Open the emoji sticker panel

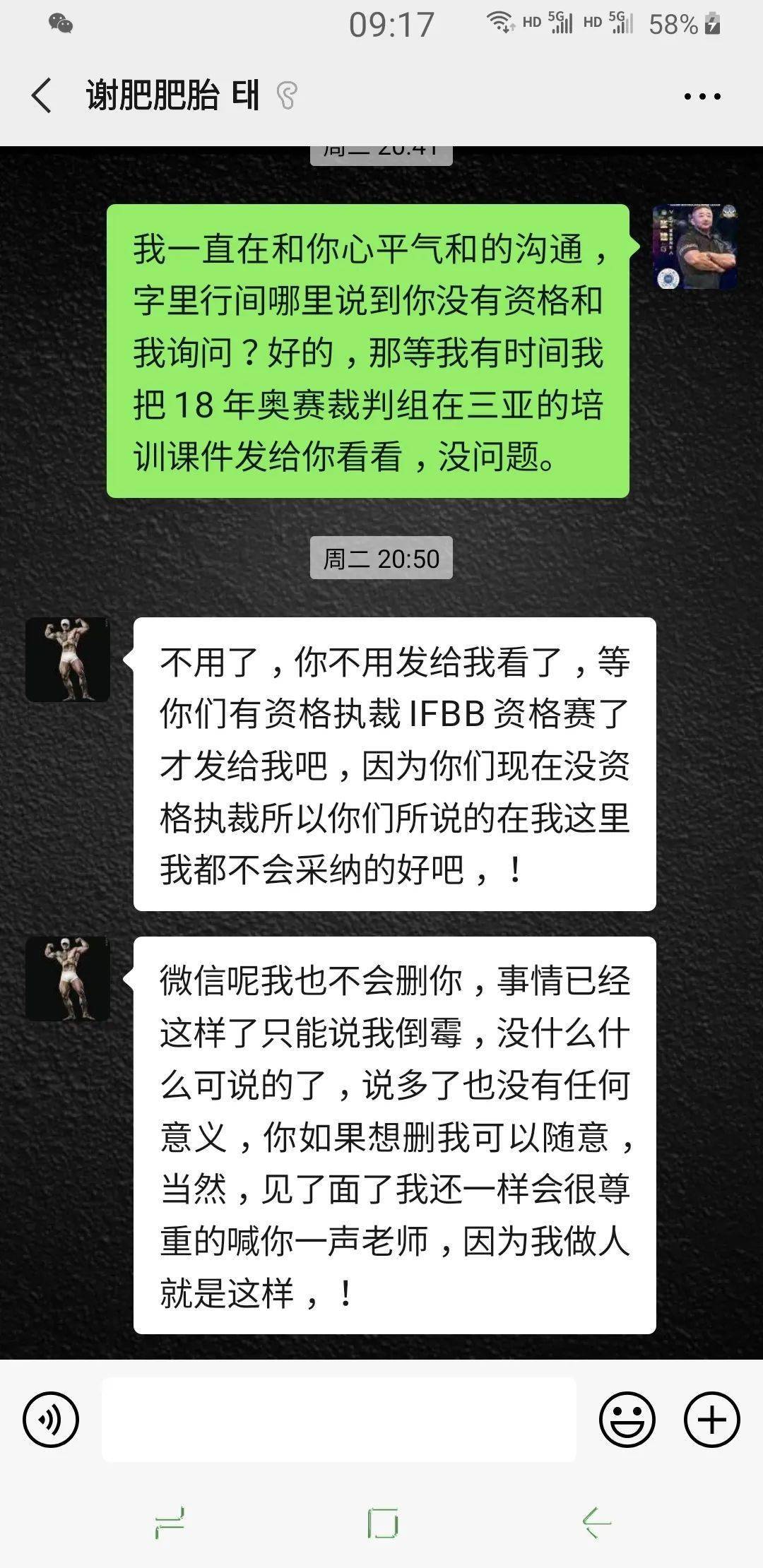[x=627, y=1419]
